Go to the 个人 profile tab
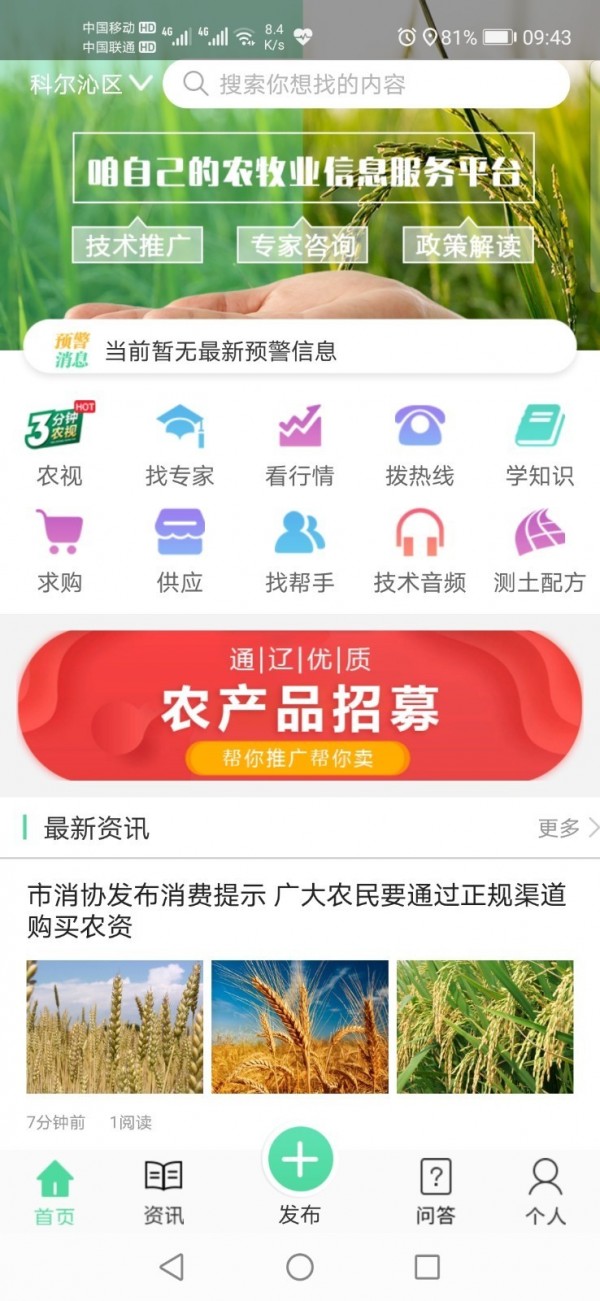 (546, 1192)
